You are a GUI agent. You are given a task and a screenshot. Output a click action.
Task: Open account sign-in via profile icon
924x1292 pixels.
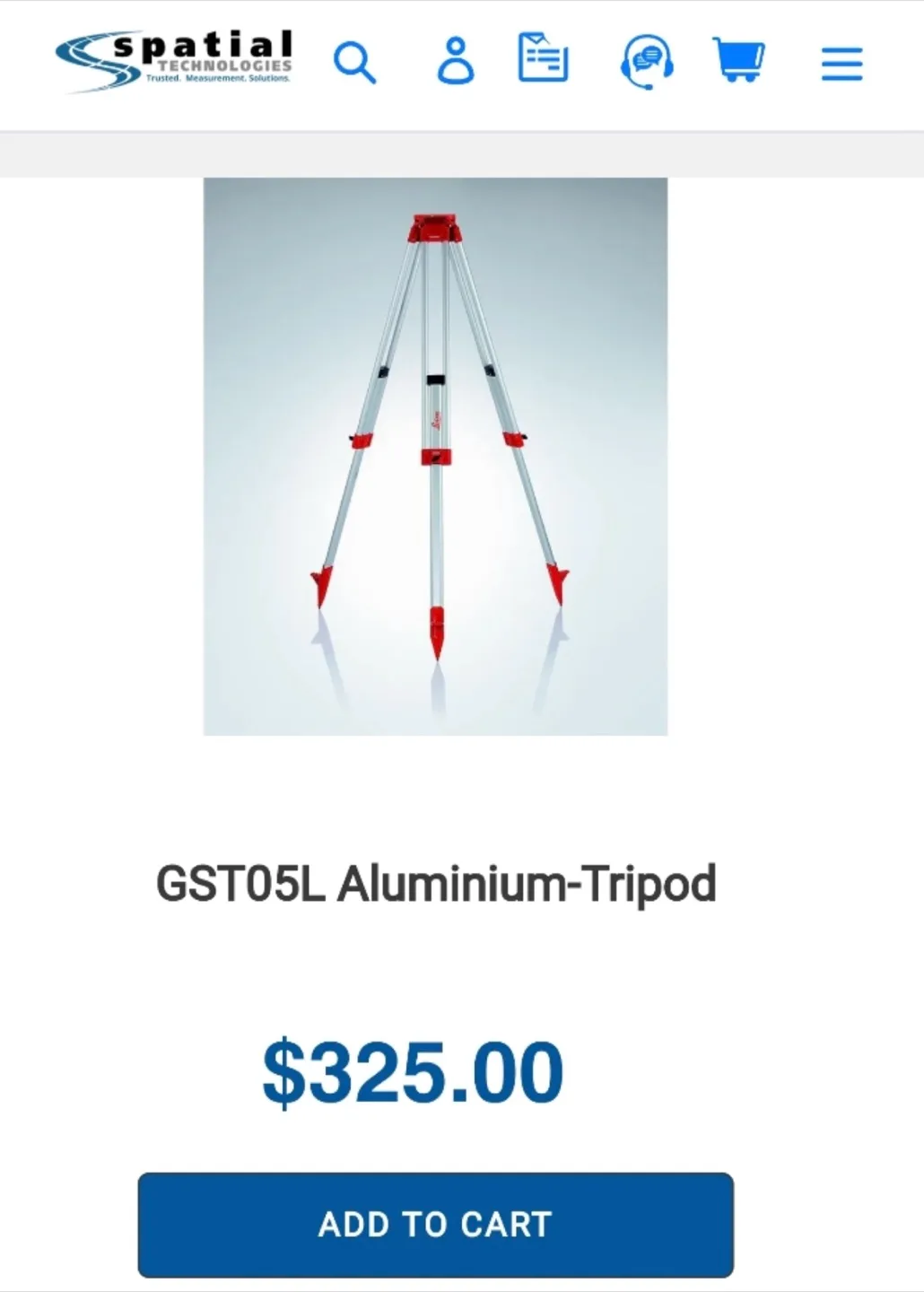[456, 61]
